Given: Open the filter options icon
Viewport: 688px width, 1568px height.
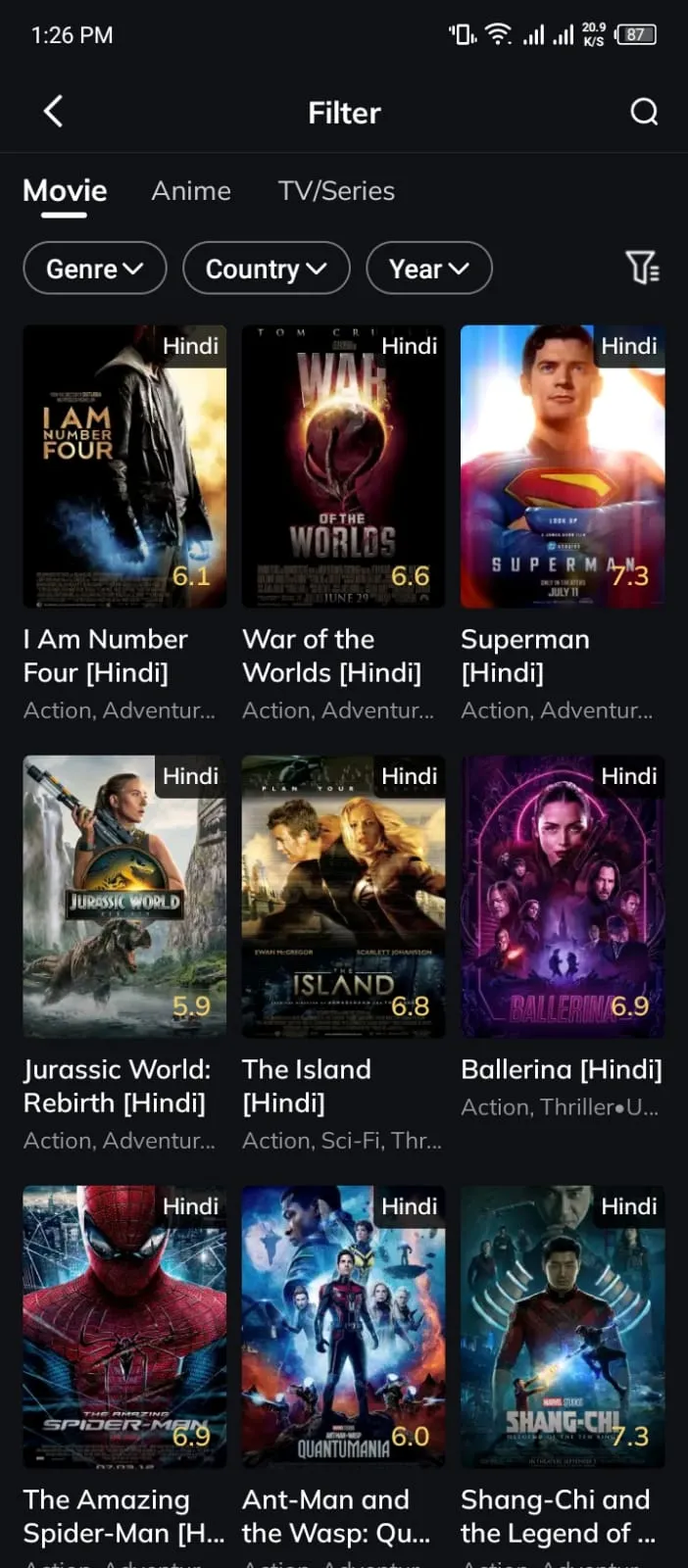Looking at the screenshot, I should 642,268.
